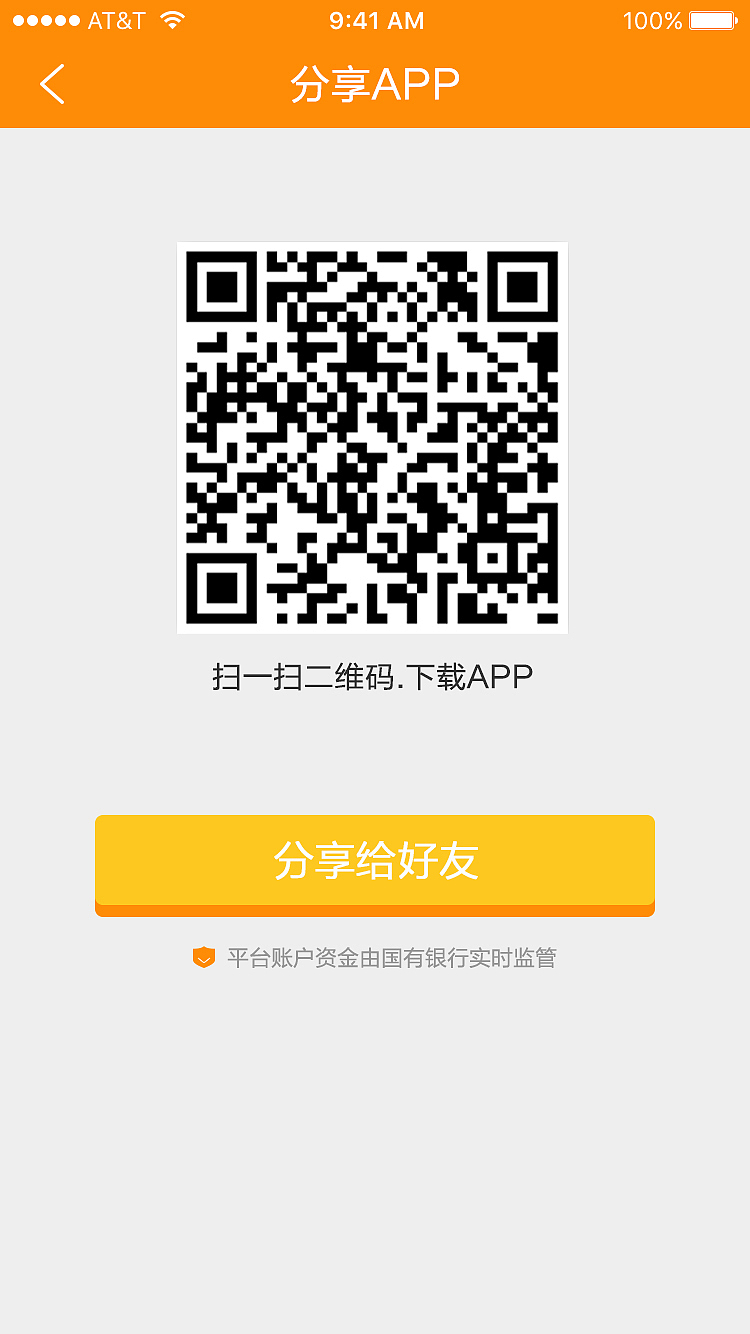The height and width of the screenshot is (1334, 750).
Task: Select the back chevron in the navigation bar
Action: pyautogui.click(x=52, y=84)
